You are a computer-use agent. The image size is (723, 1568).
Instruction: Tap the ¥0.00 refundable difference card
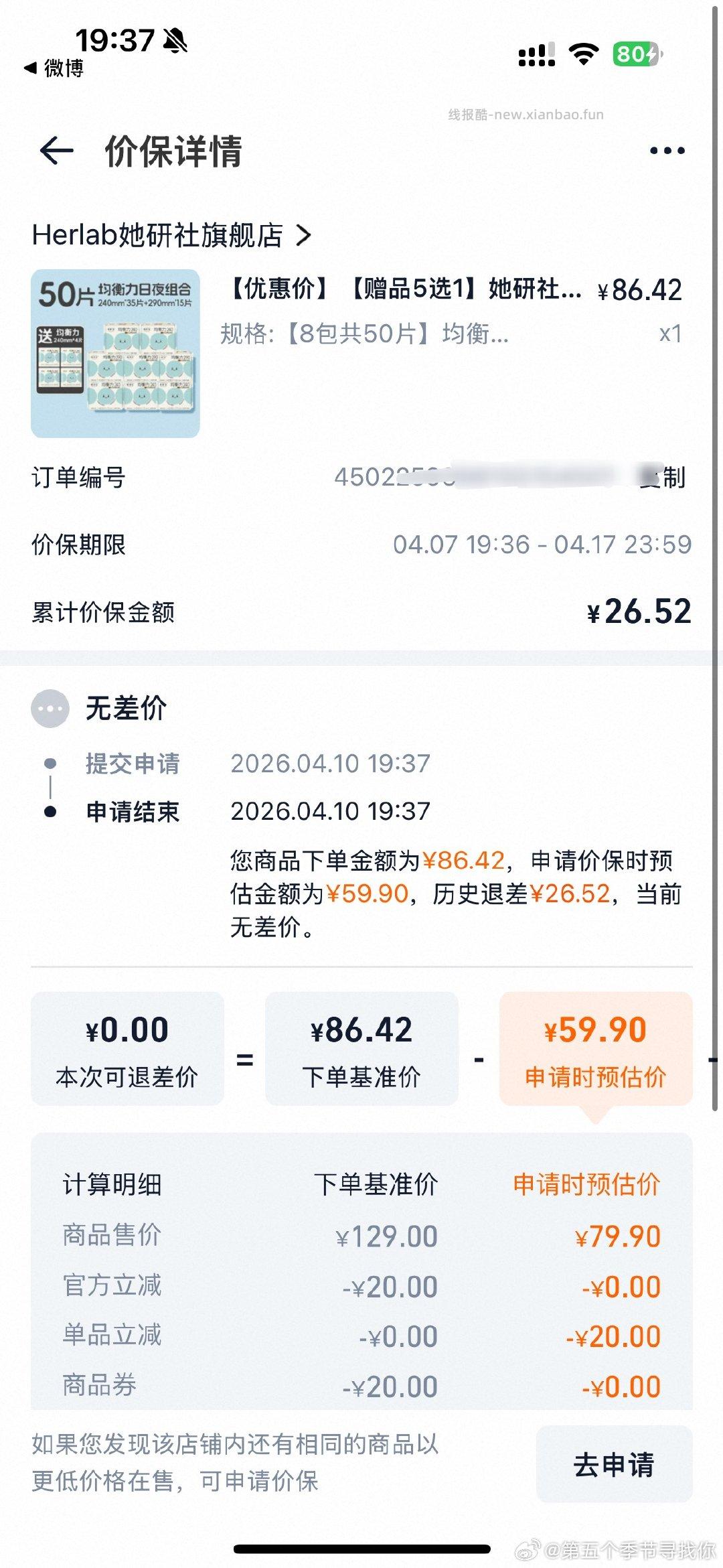coord(128,1048)
